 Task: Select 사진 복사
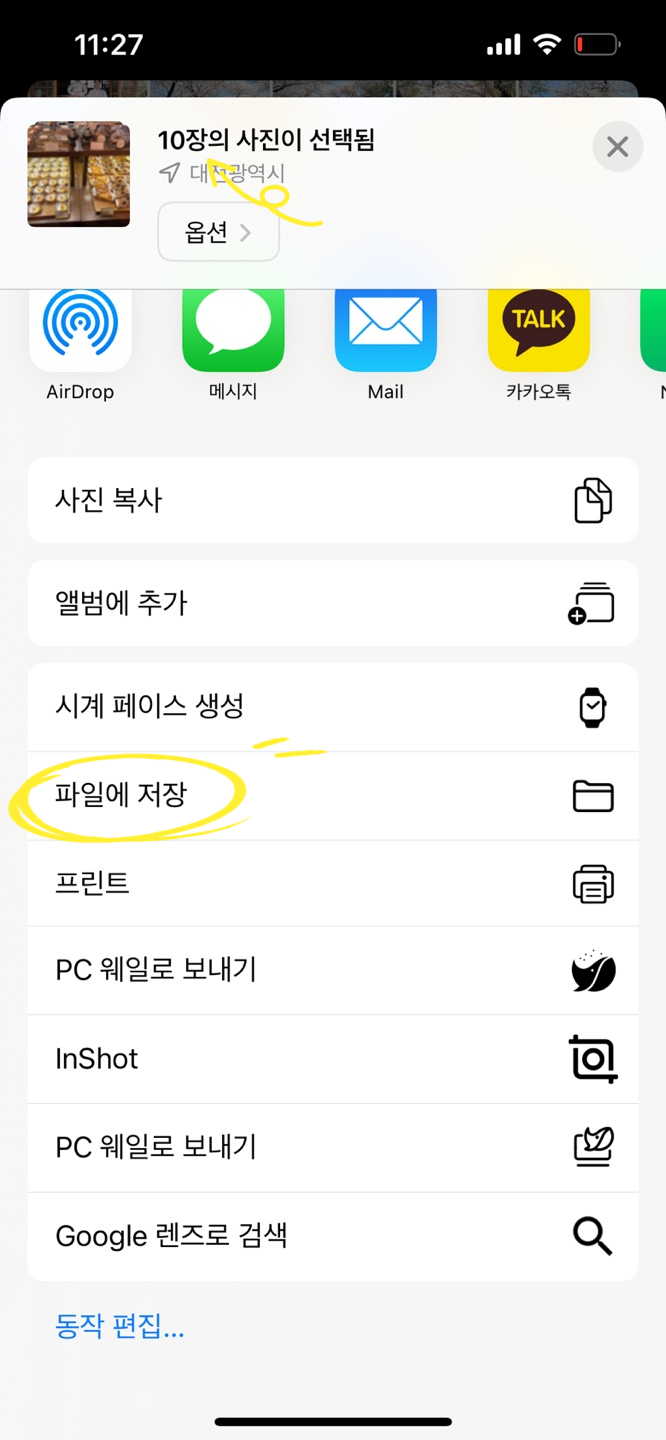[x=333, y=500]
